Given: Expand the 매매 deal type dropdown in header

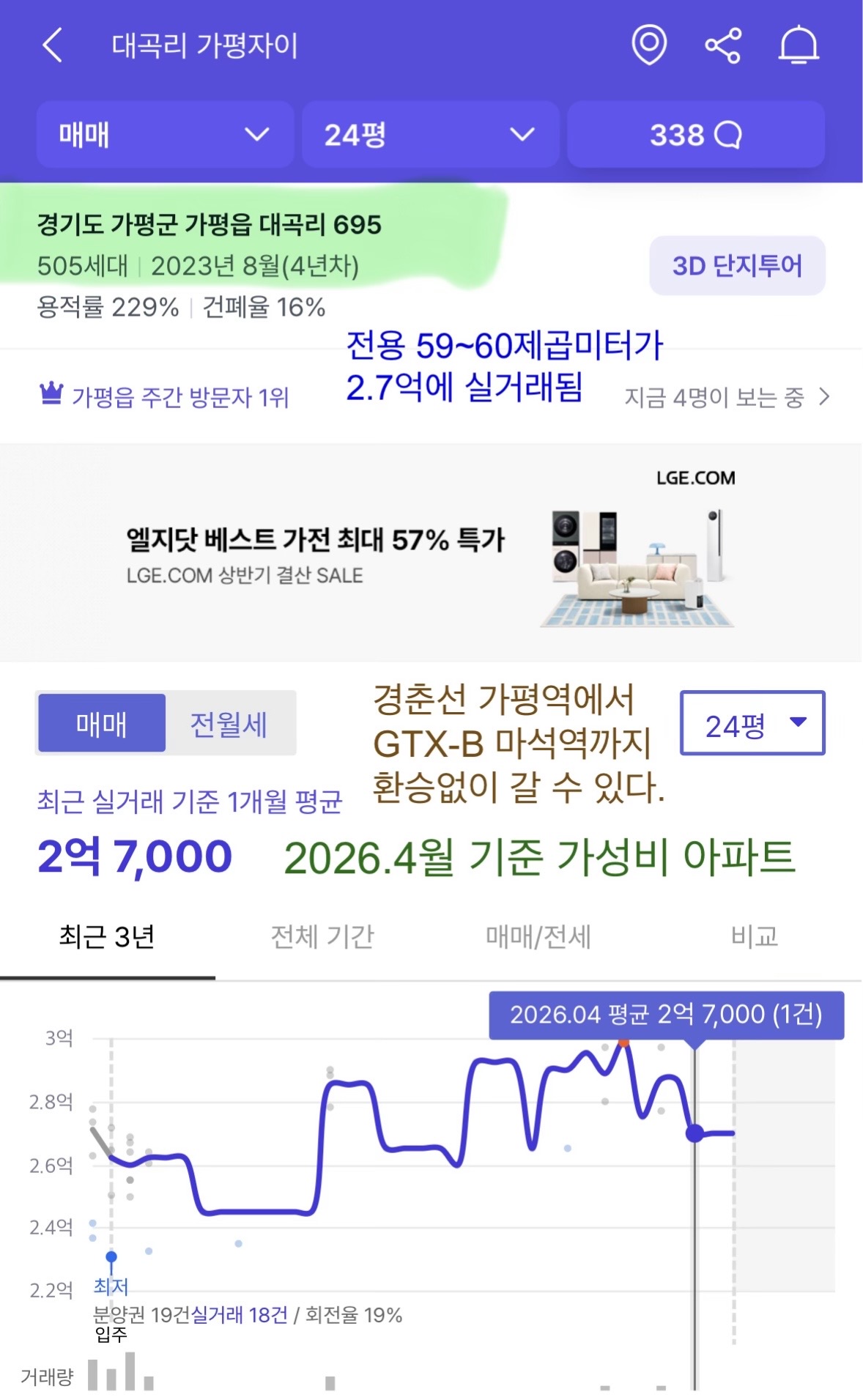Looking at the screenshot, I should (x=165, y=135).
